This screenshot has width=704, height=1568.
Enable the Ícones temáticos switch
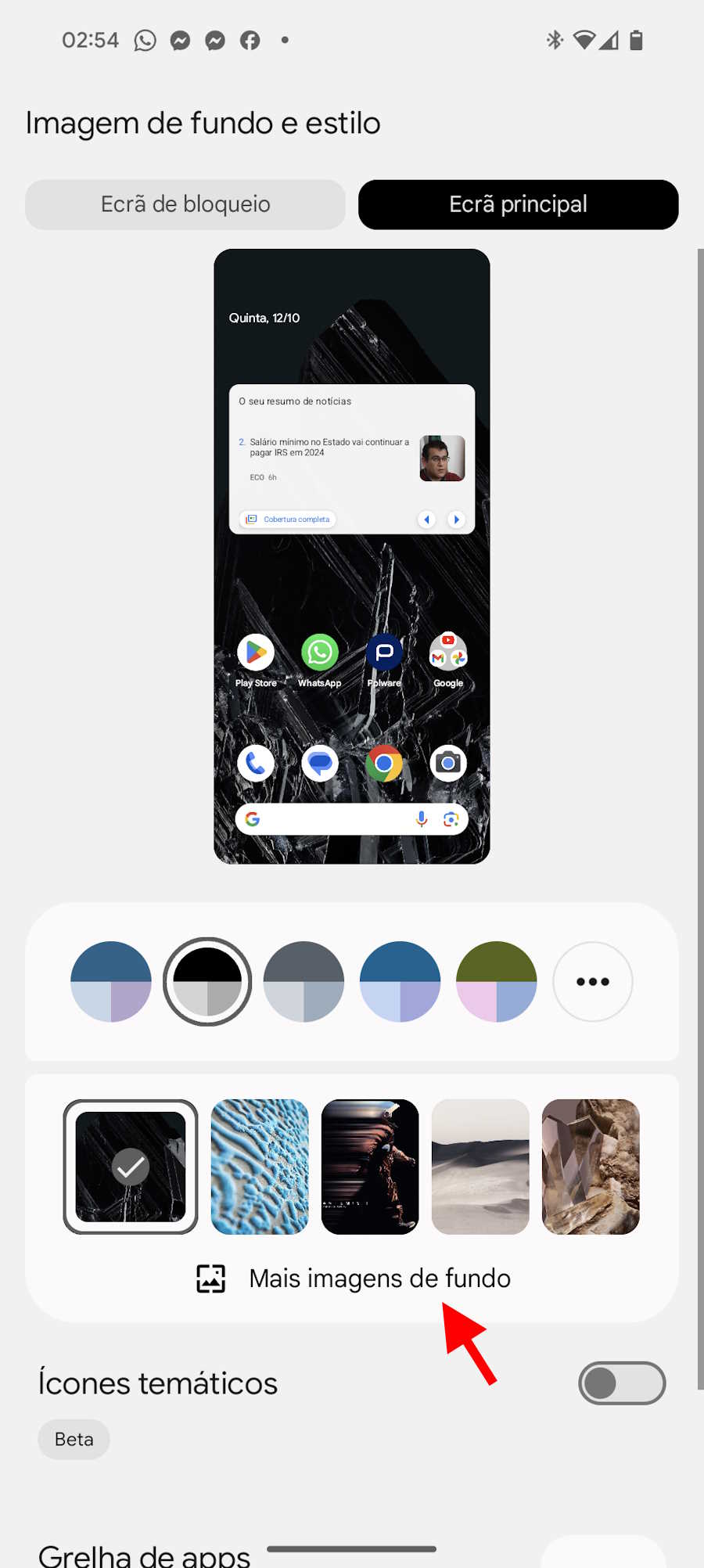pos(622,1383)
